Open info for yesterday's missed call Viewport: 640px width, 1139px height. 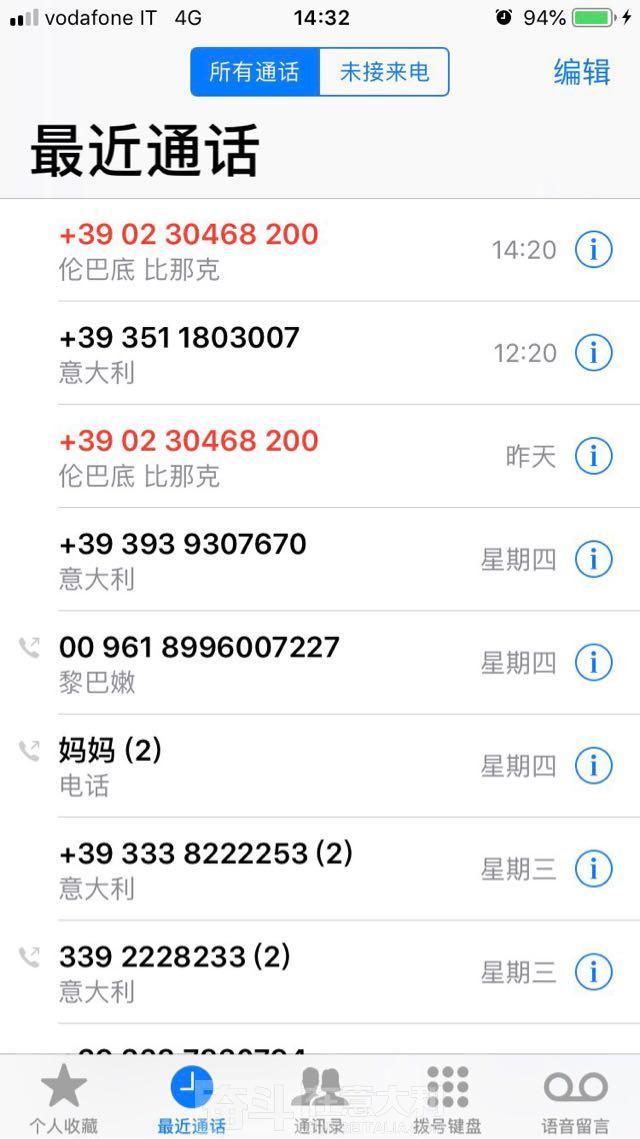594,456
